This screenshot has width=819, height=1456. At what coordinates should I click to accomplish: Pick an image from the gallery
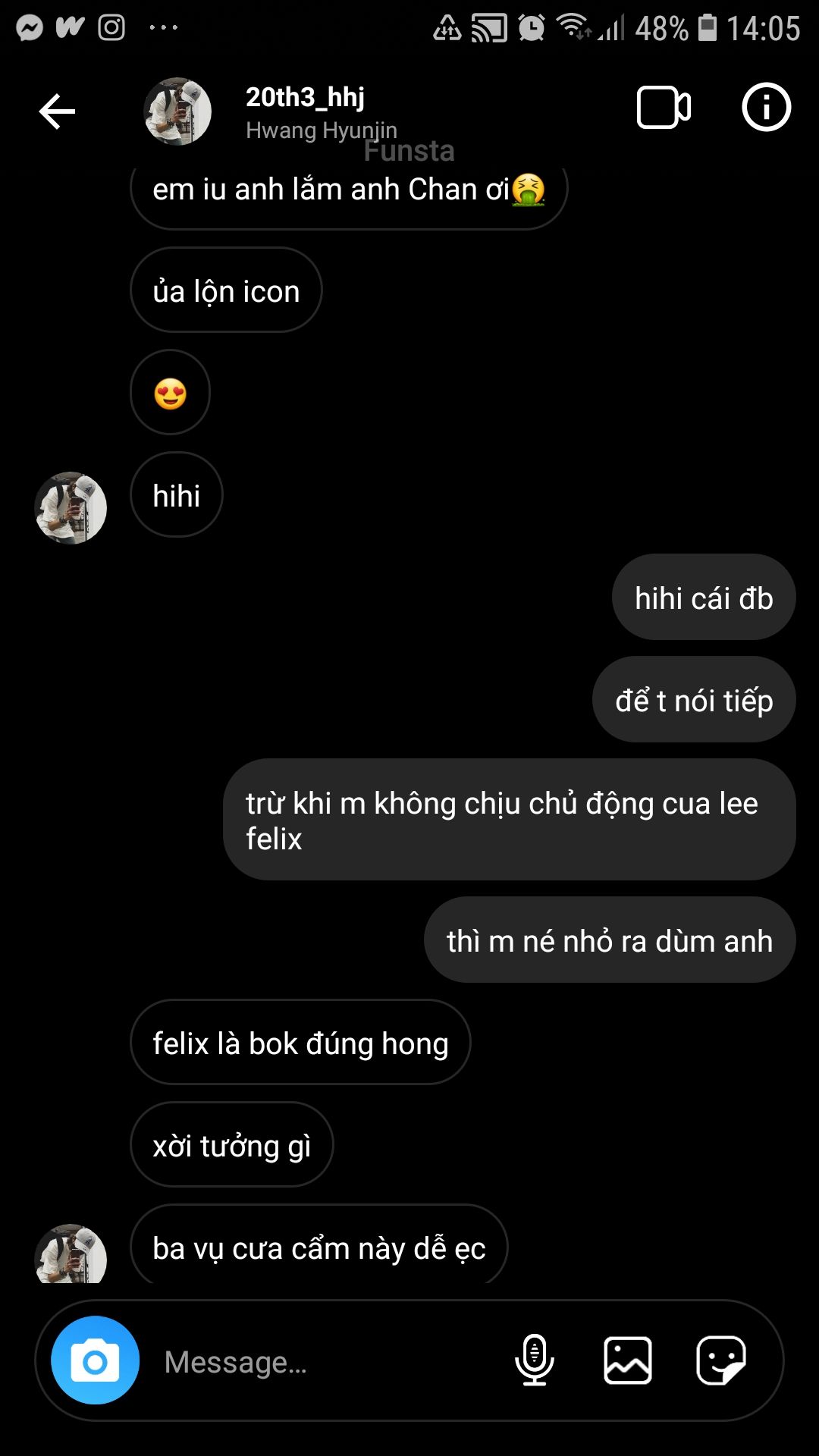[628, 1360]
